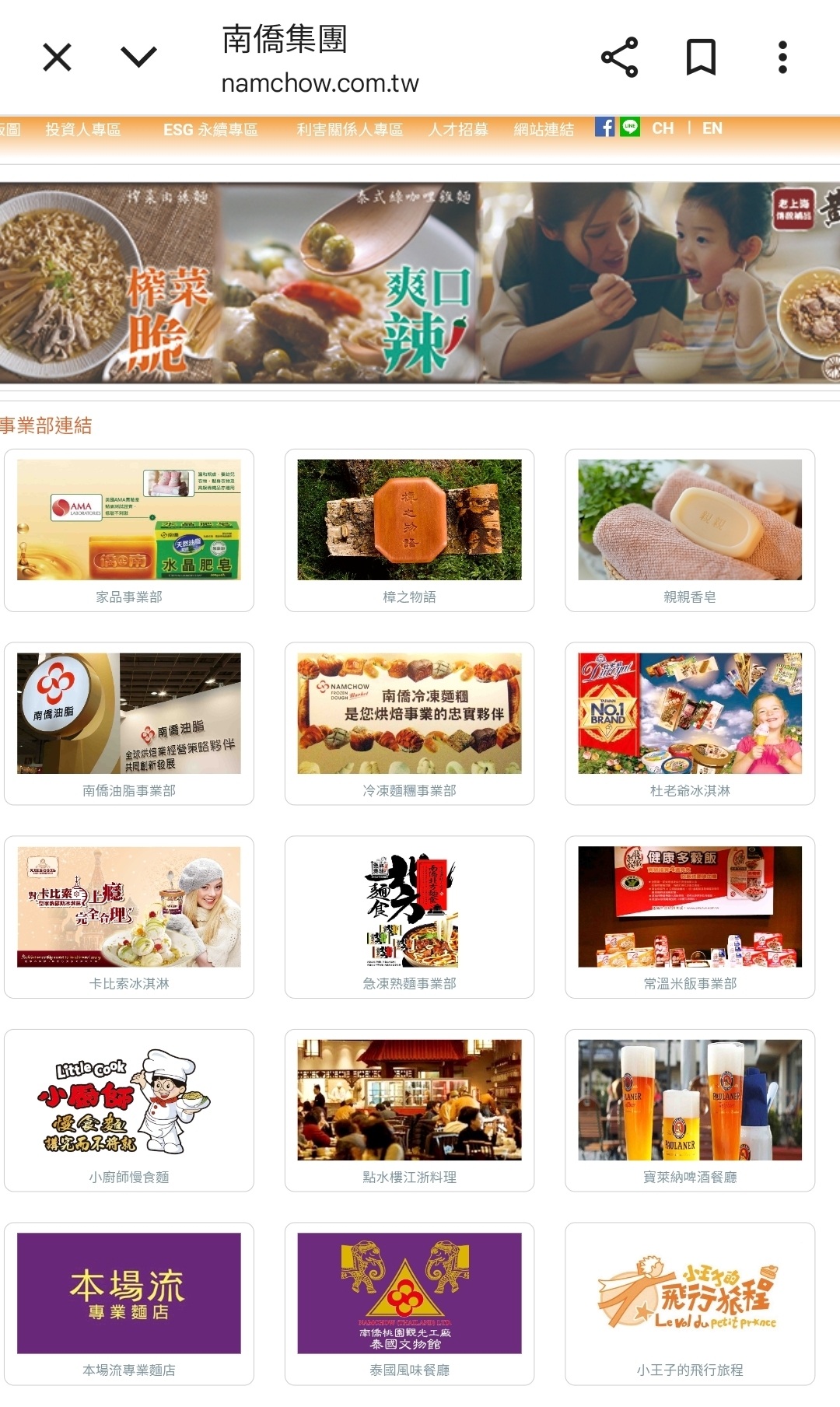Visit the Facebook page icon
Viewport: 840px width, 1407px height.
[604, 127]
